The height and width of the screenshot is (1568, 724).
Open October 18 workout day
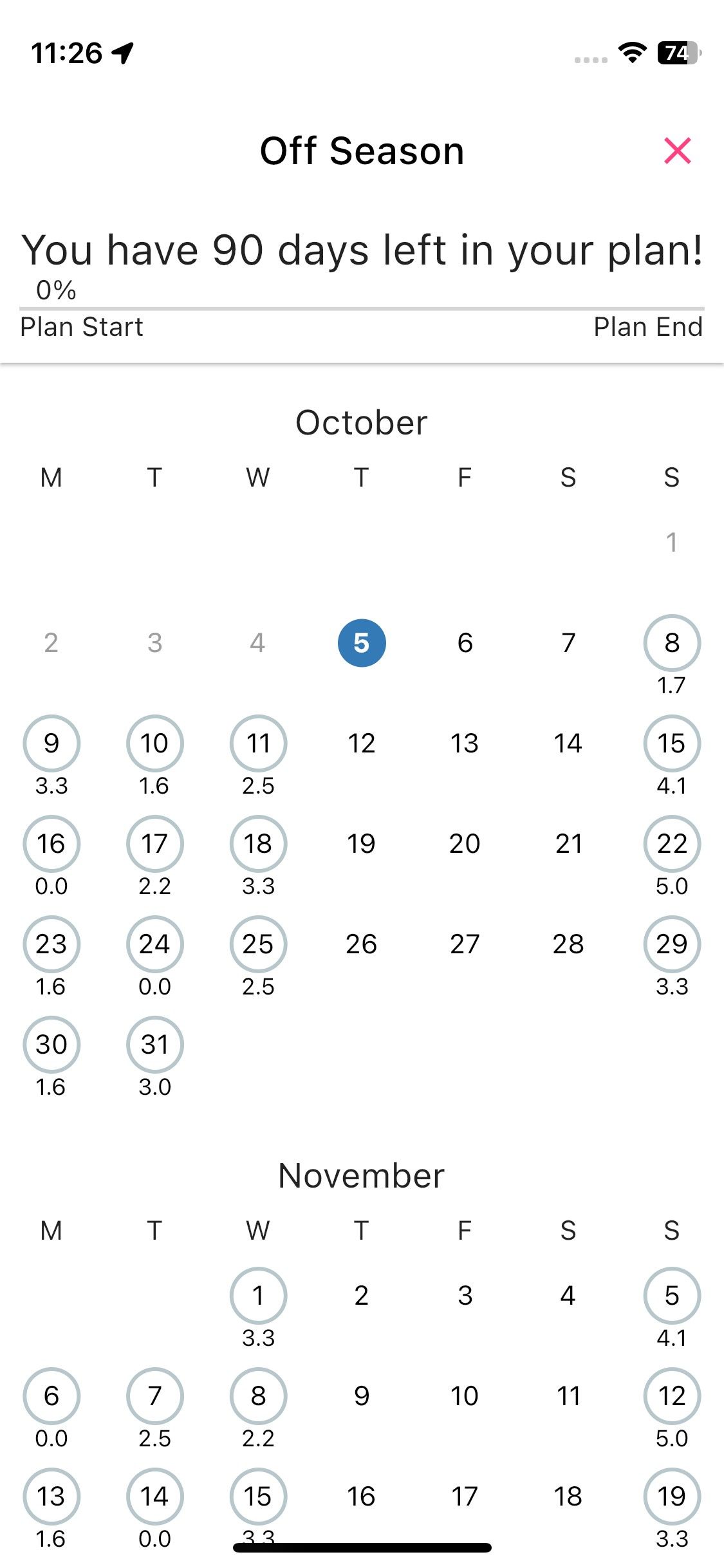coord(258,844)
